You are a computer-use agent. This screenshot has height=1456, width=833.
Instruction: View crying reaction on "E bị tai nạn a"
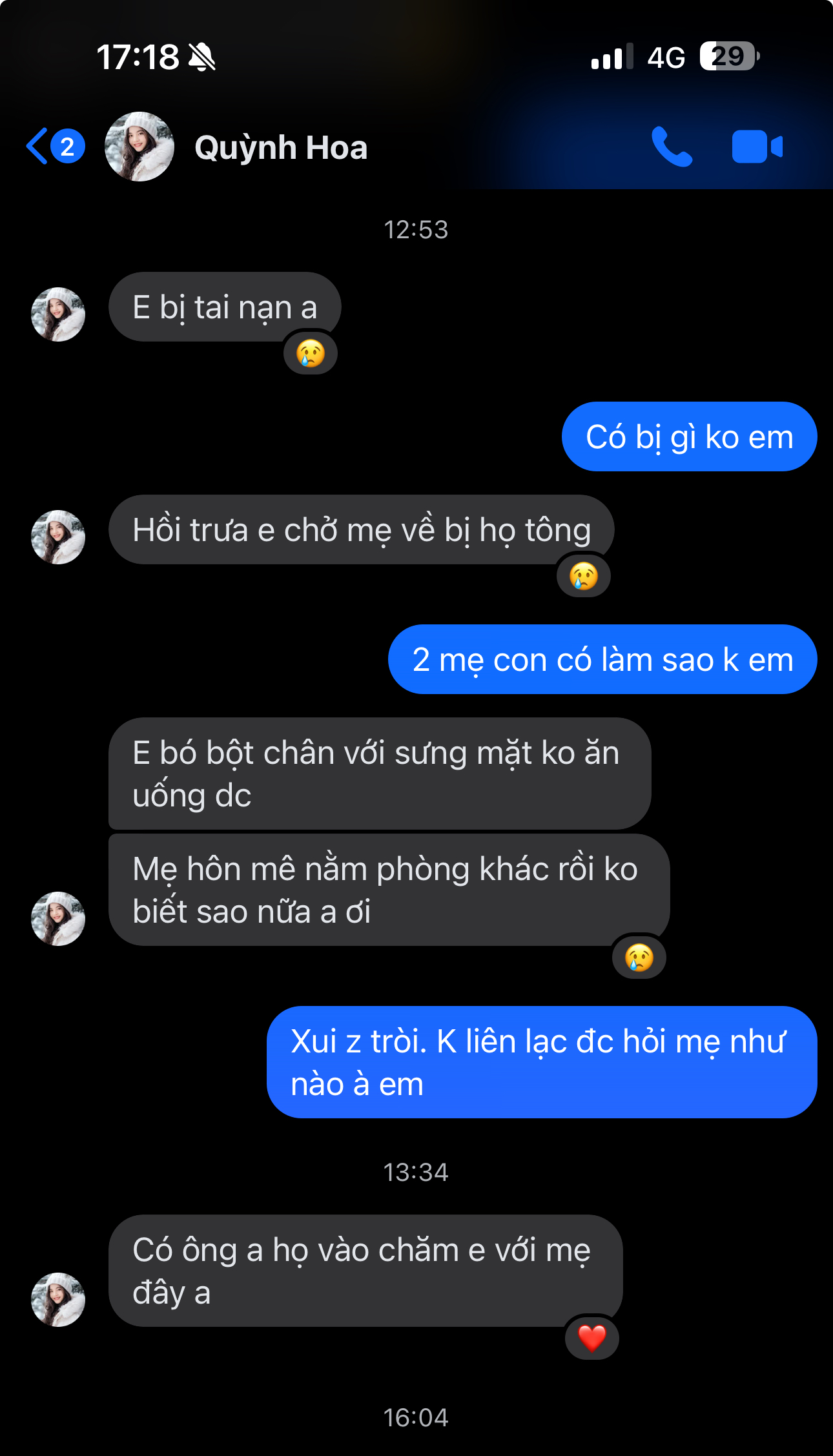[311, 354]
